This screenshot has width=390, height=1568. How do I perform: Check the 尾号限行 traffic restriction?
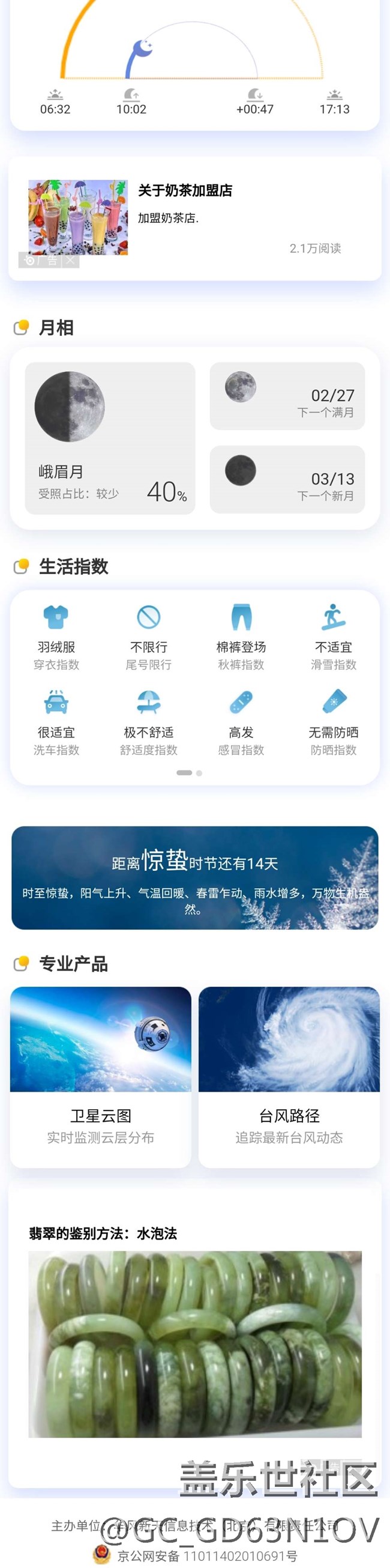coord(148,637)
